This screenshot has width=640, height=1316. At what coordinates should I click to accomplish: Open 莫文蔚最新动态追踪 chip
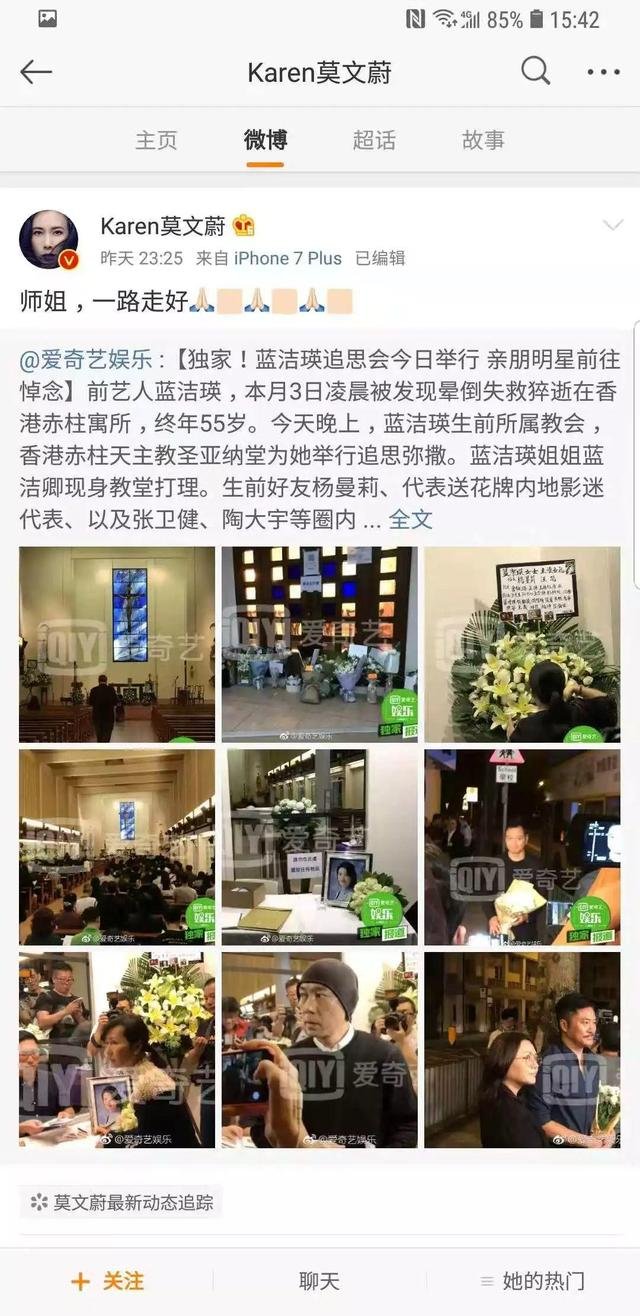click(121, 1202)
